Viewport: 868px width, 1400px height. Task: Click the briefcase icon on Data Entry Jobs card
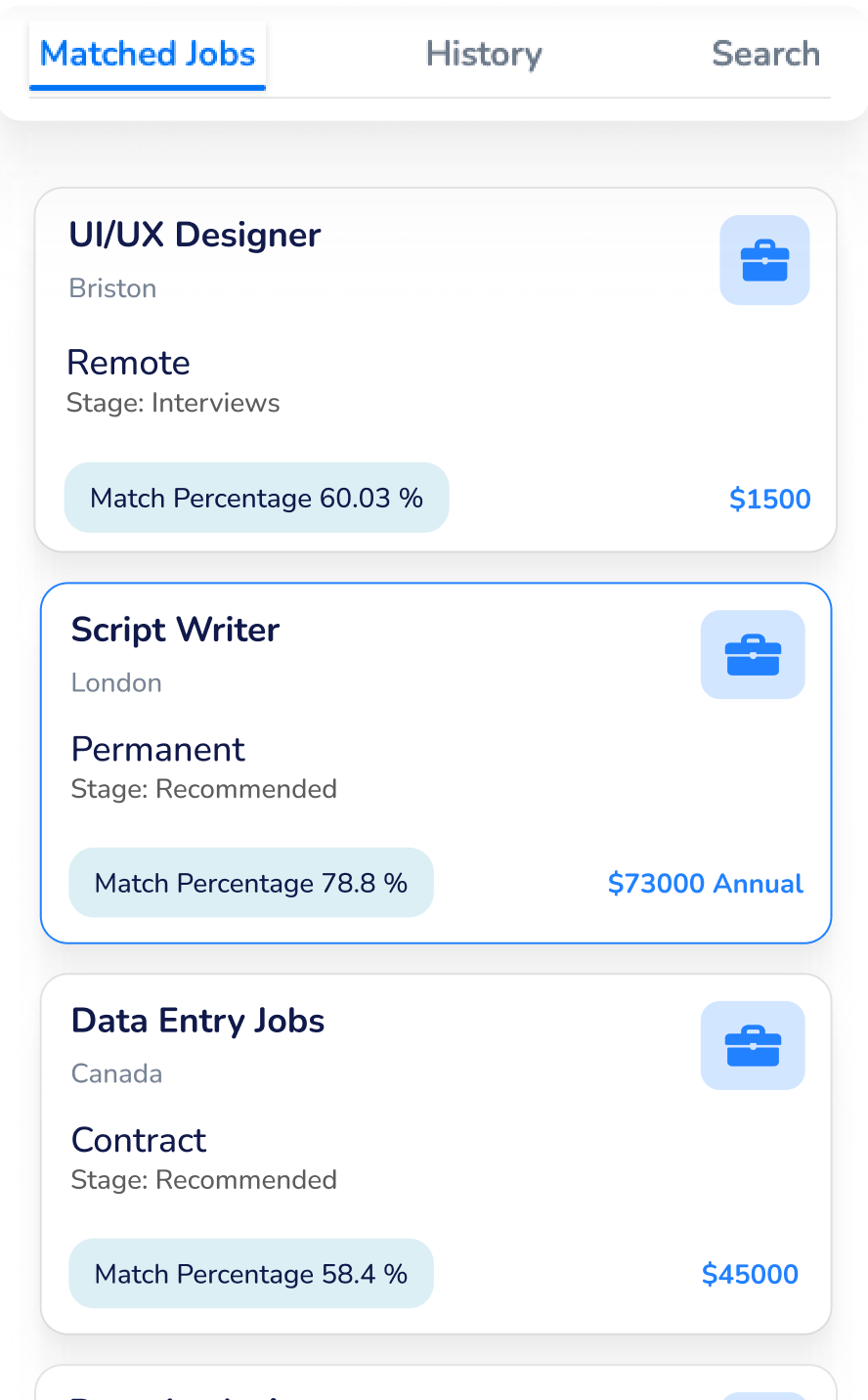(753, 1045)
